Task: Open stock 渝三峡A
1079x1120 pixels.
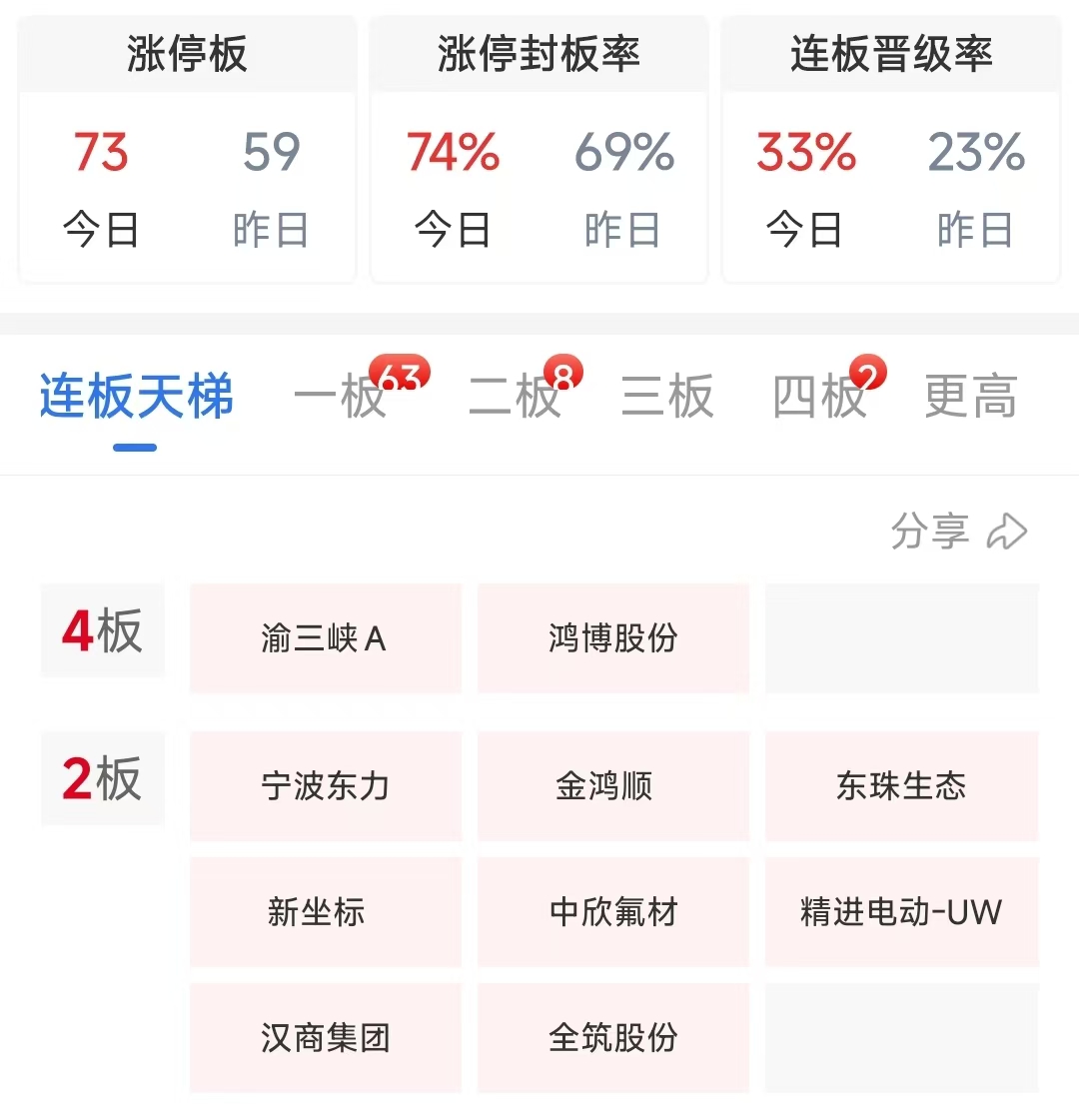Action: pyautogui.click(x=325, y=638)
